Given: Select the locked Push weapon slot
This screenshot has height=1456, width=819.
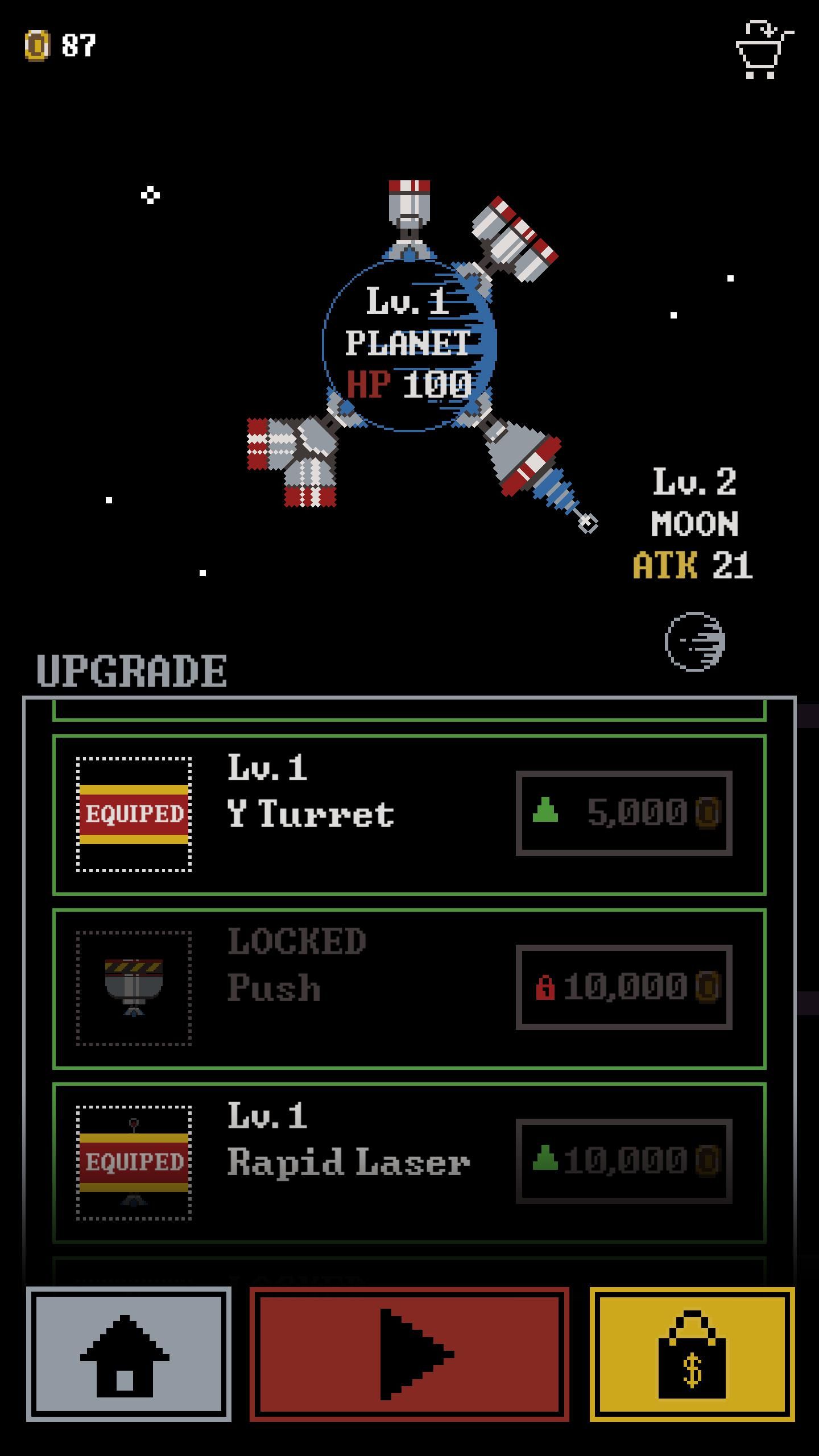Looking at the screenshot, I should coord(134,988).
